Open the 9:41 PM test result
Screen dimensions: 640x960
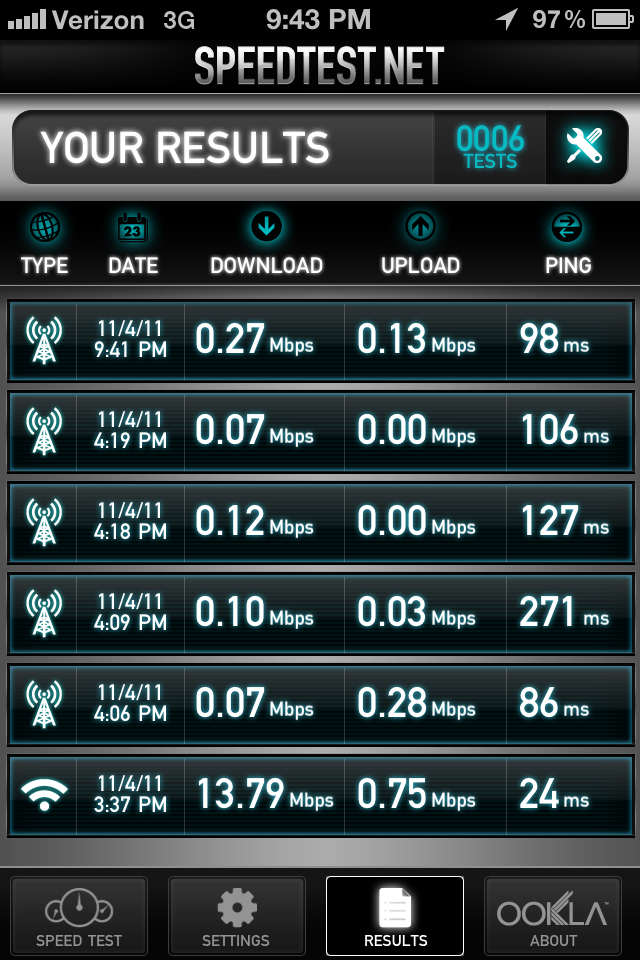tap(320, 340)
